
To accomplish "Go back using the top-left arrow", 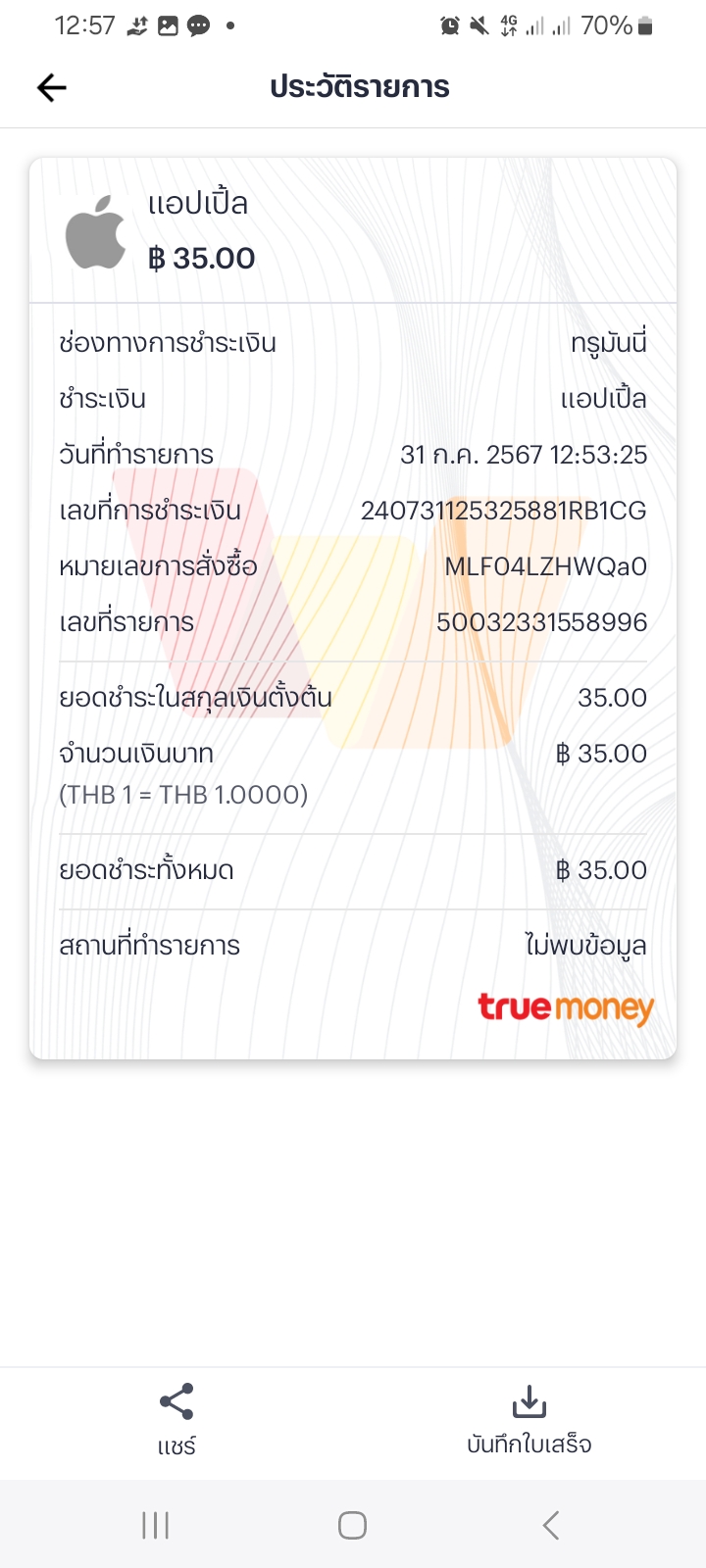I will (x=52, y=88).
